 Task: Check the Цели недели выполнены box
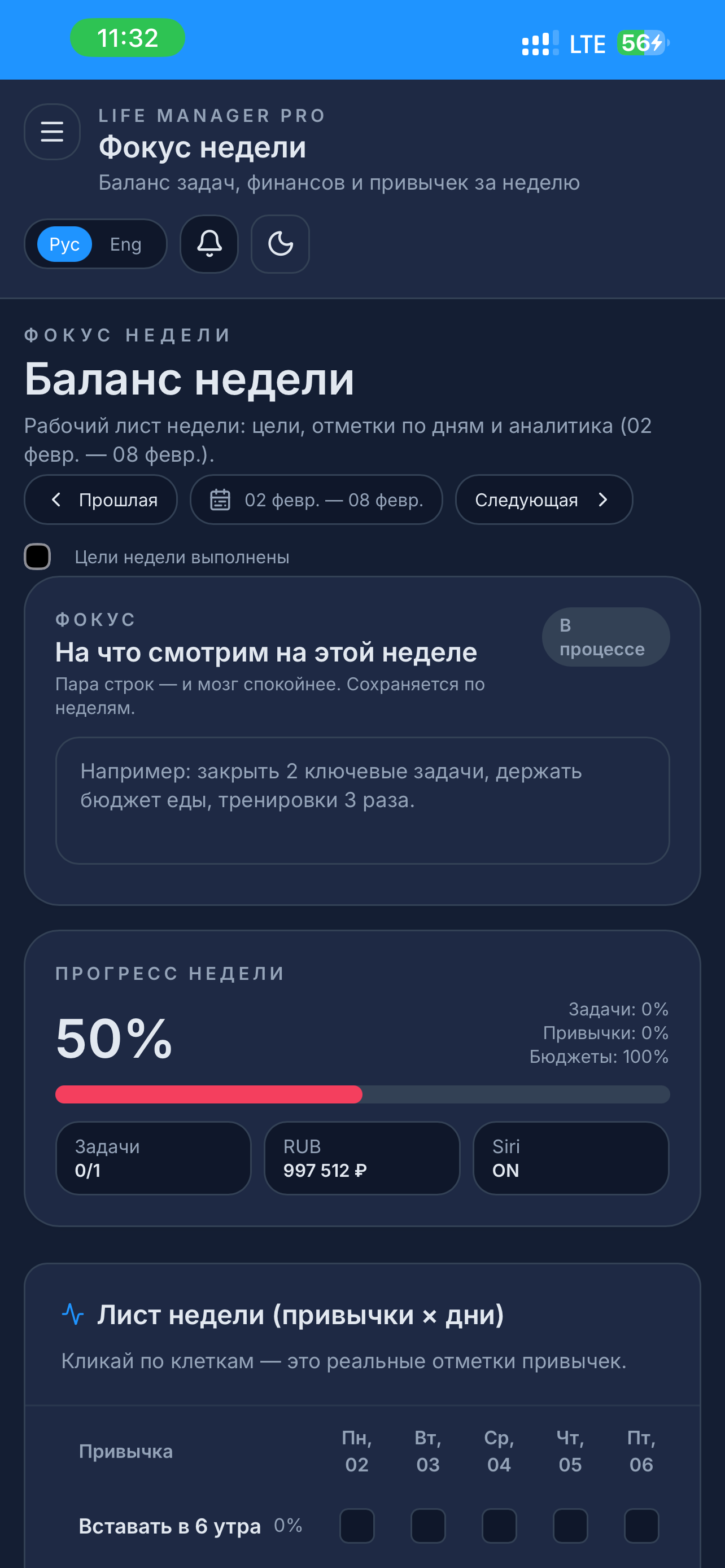(37, 557)
